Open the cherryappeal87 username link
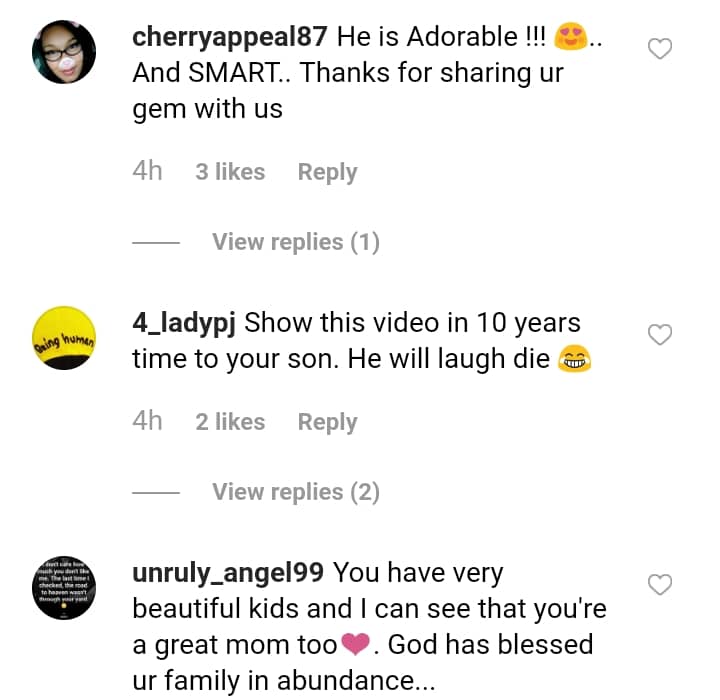This screenshot has width=720, height=700. coord(229,39)
